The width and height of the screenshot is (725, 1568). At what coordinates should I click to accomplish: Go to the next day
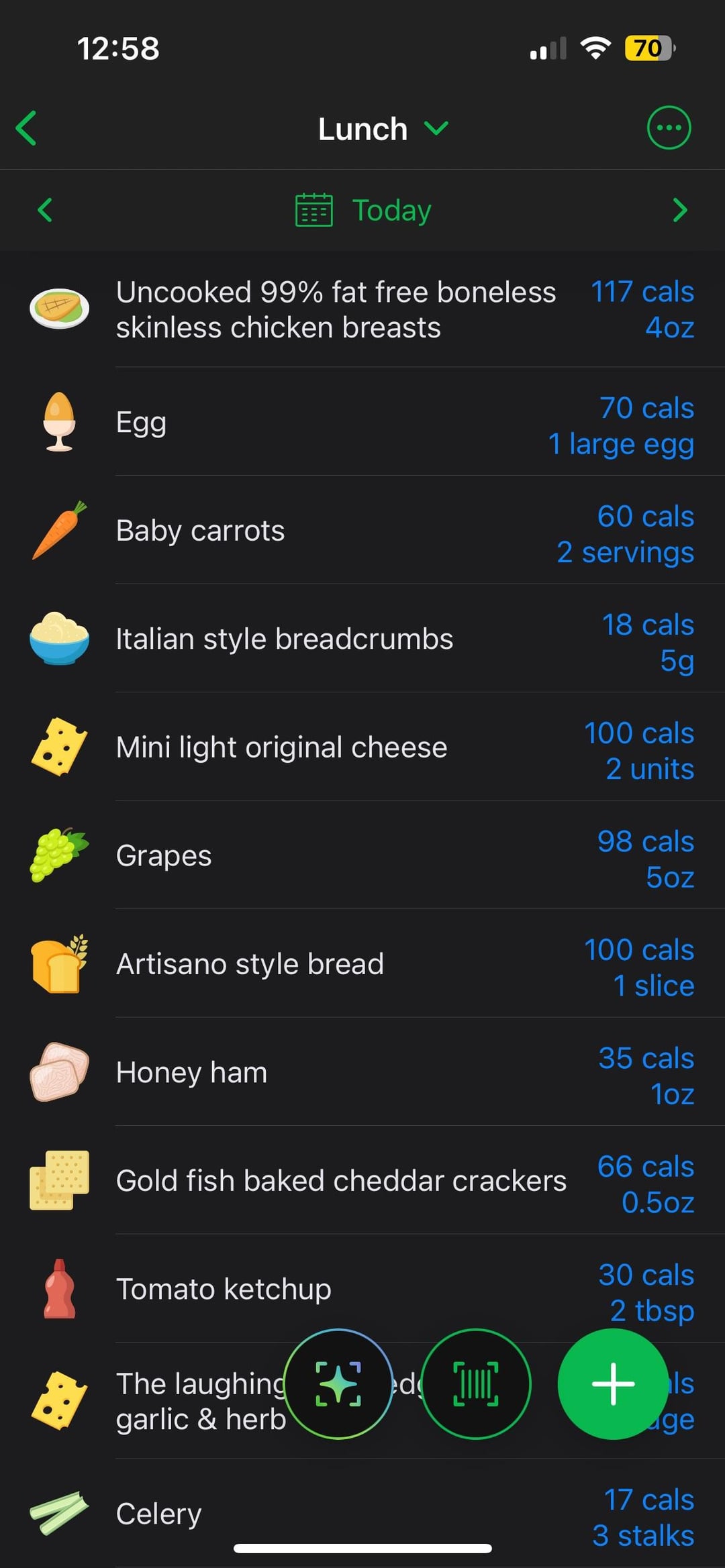coord(679,210)
